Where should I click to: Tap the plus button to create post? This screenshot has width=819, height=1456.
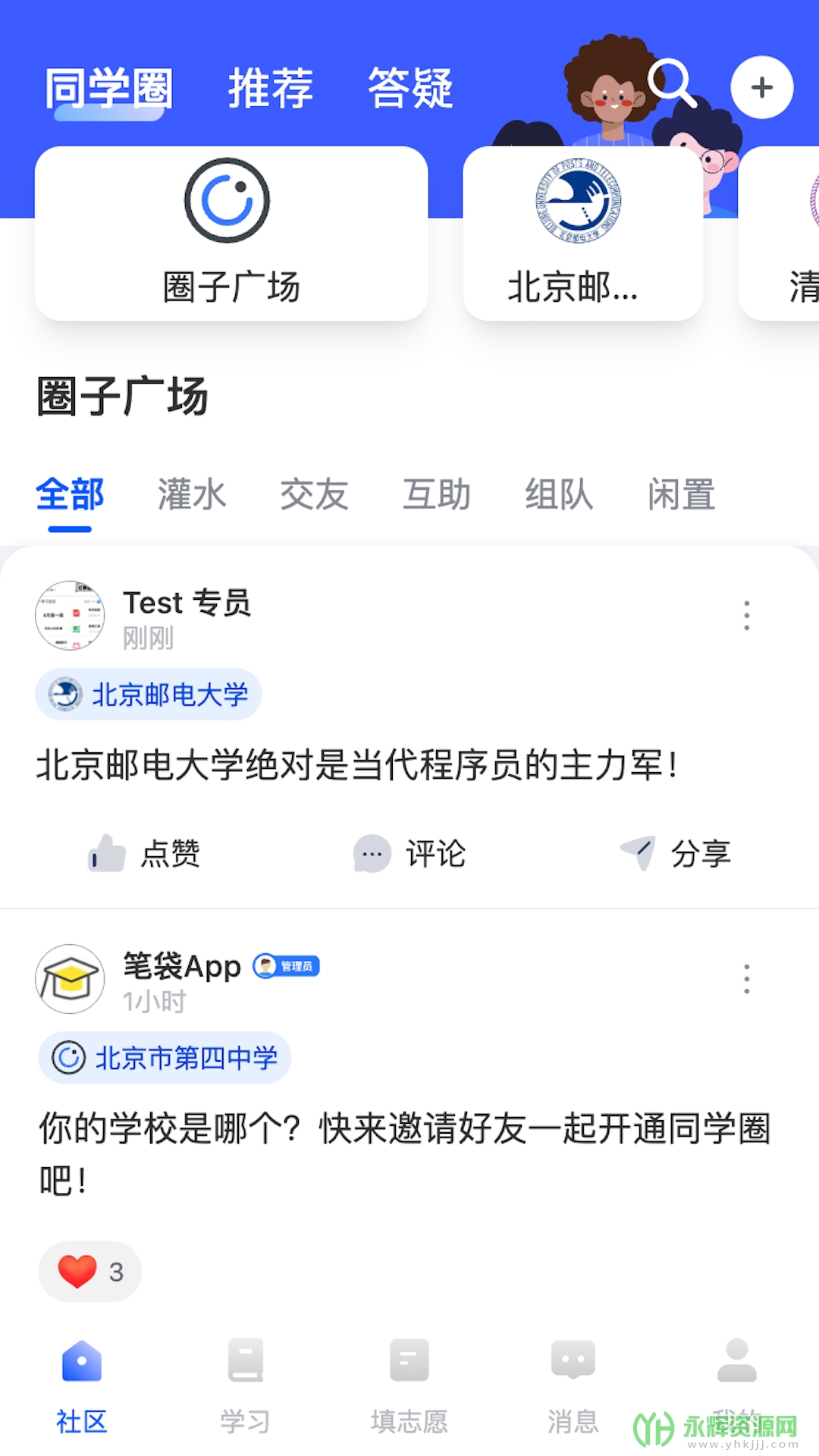tap(761, 87)
